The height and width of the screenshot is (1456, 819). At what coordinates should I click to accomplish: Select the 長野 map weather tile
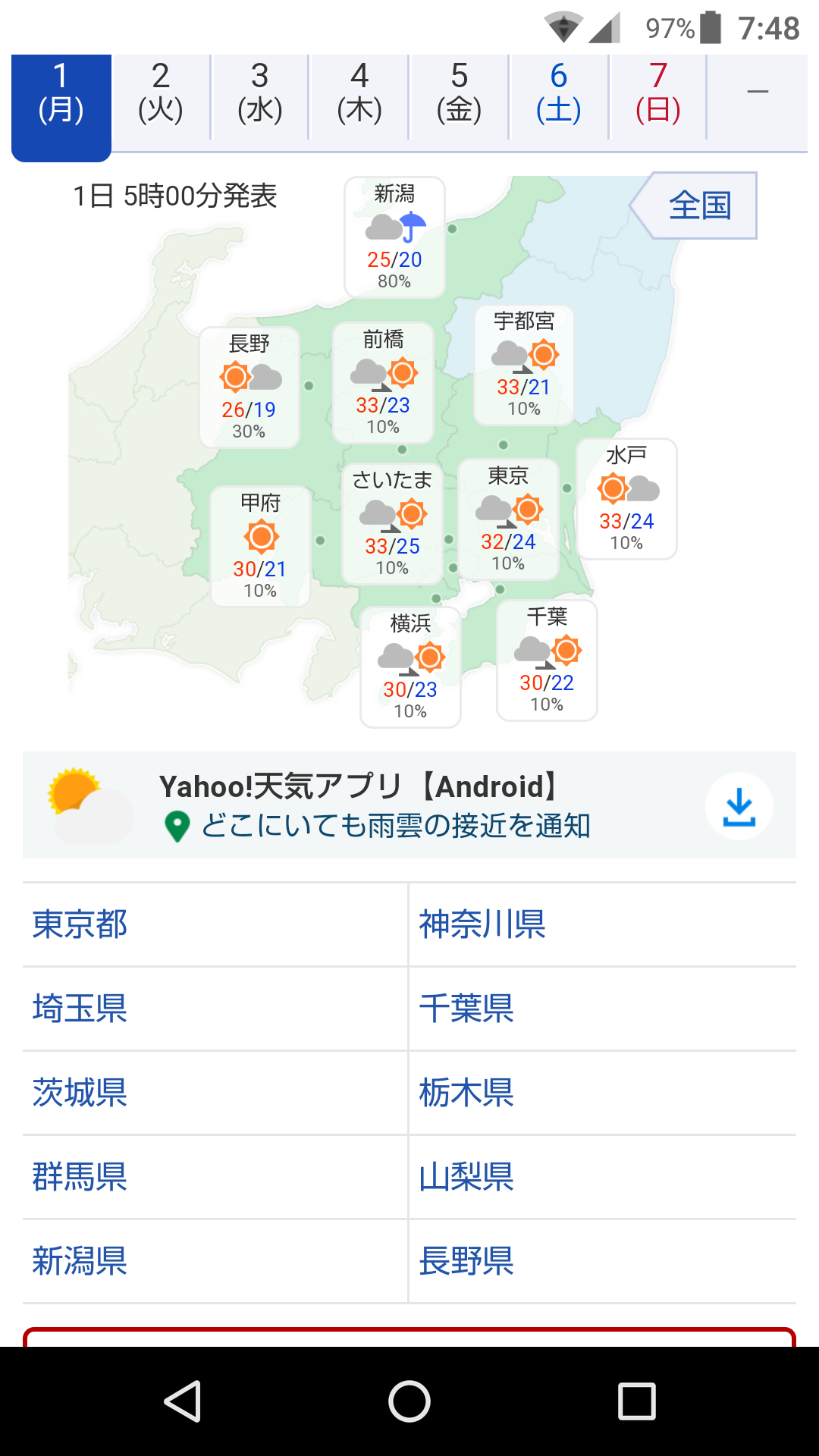(249, 388)
